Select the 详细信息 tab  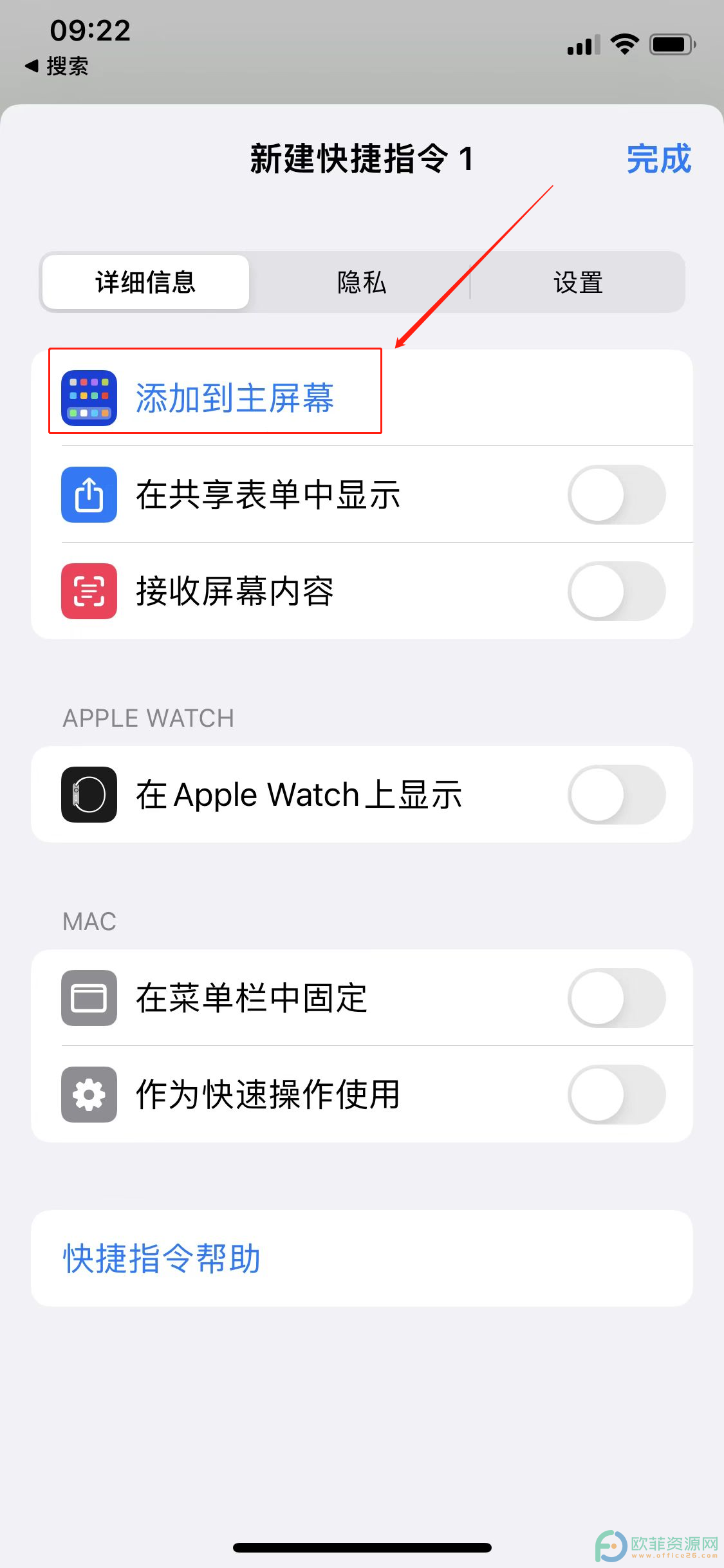tap(146, 283)
